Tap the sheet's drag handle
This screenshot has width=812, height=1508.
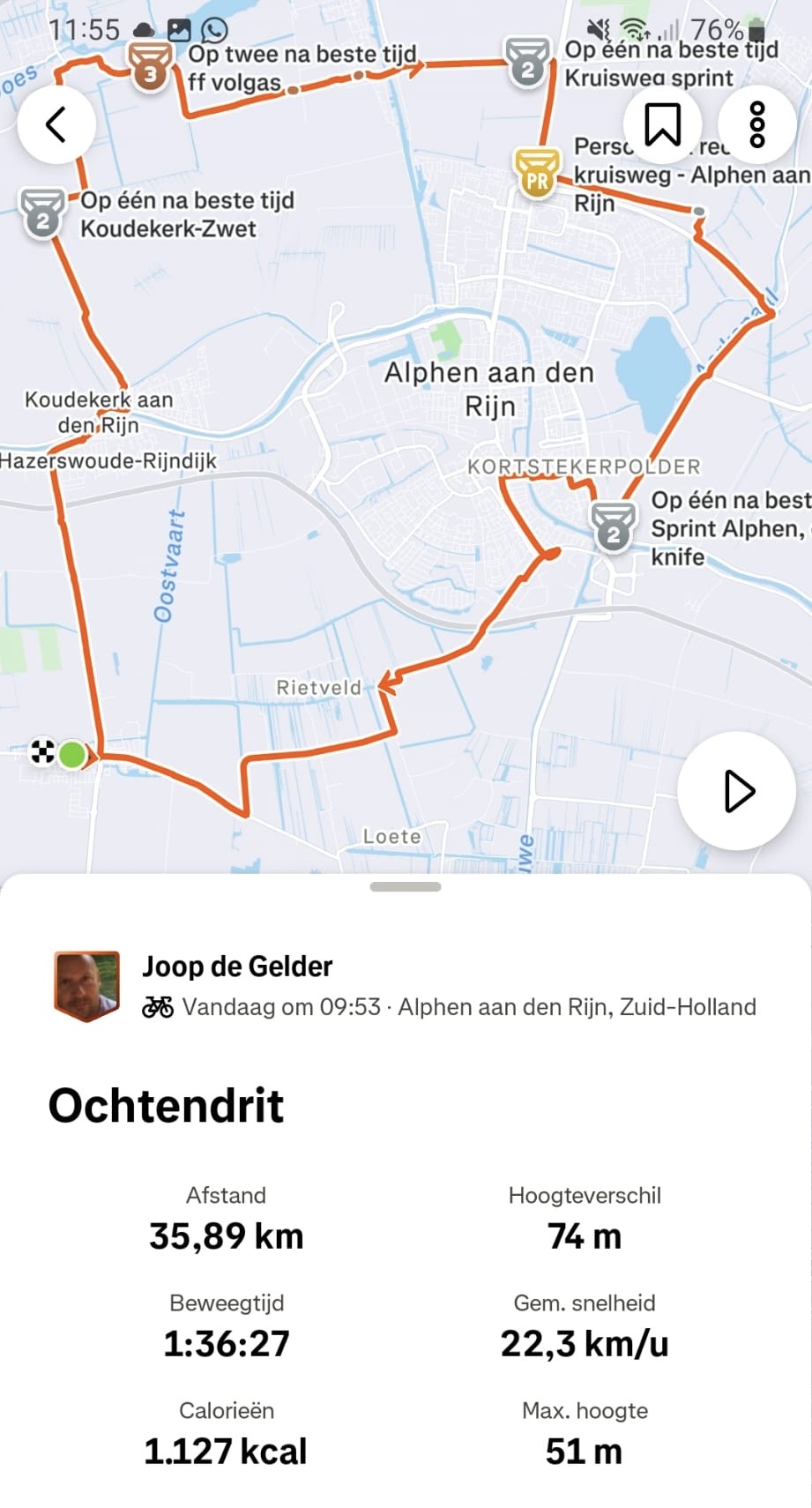pos(406,887)
